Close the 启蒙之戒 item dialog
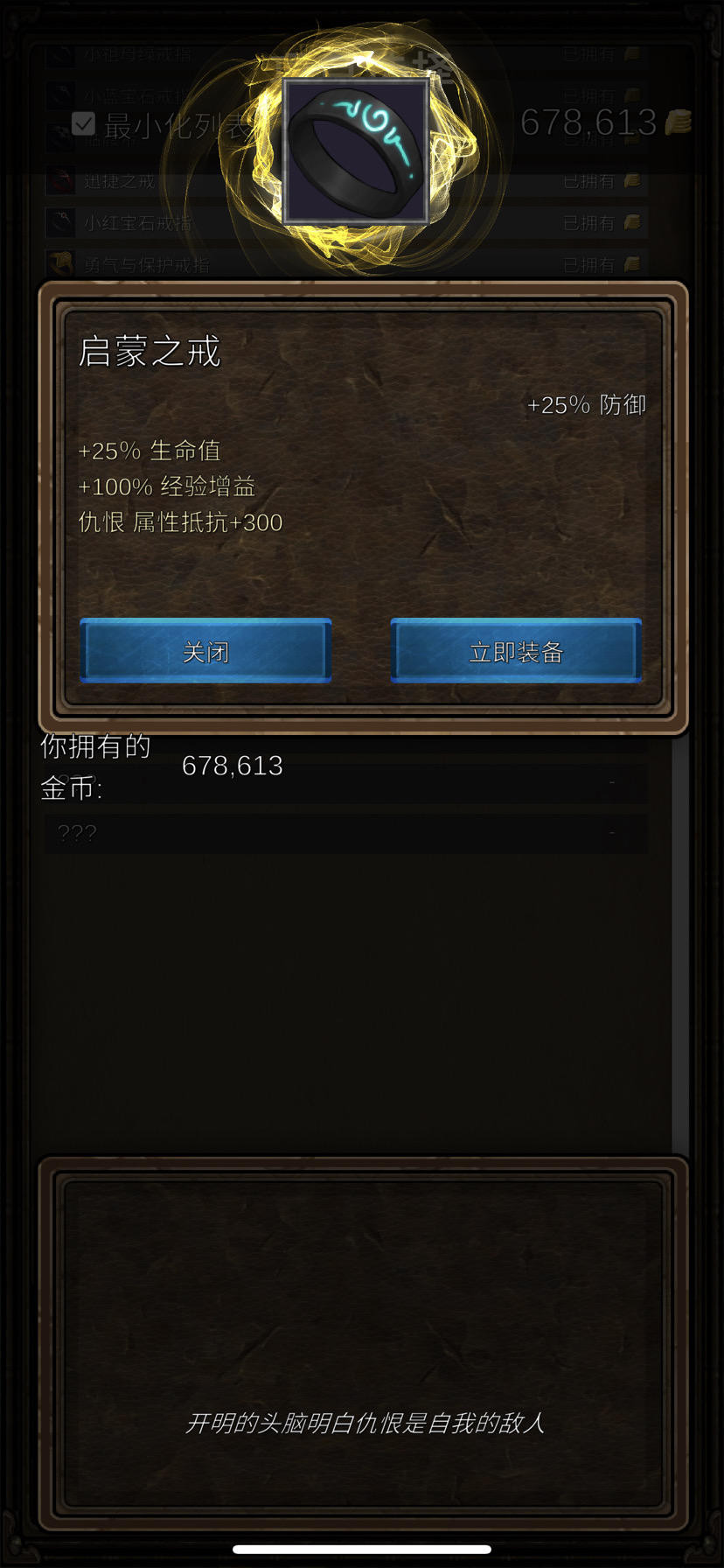This screenshot has height=1568, width=724. click(x=205, y=651)
